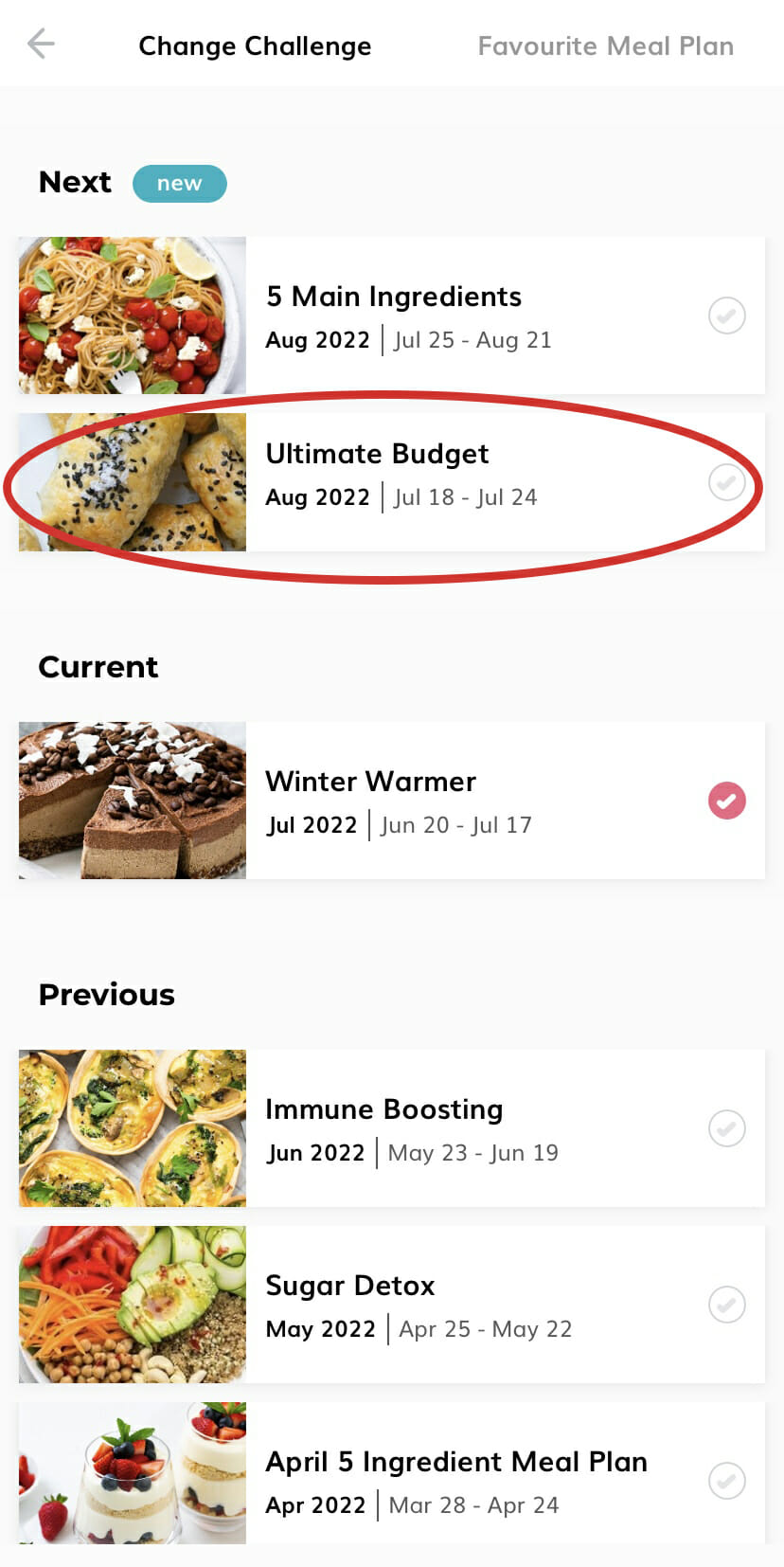Open the Immune Boosting challenge
784x1567 pixels.
(392, 1128)
